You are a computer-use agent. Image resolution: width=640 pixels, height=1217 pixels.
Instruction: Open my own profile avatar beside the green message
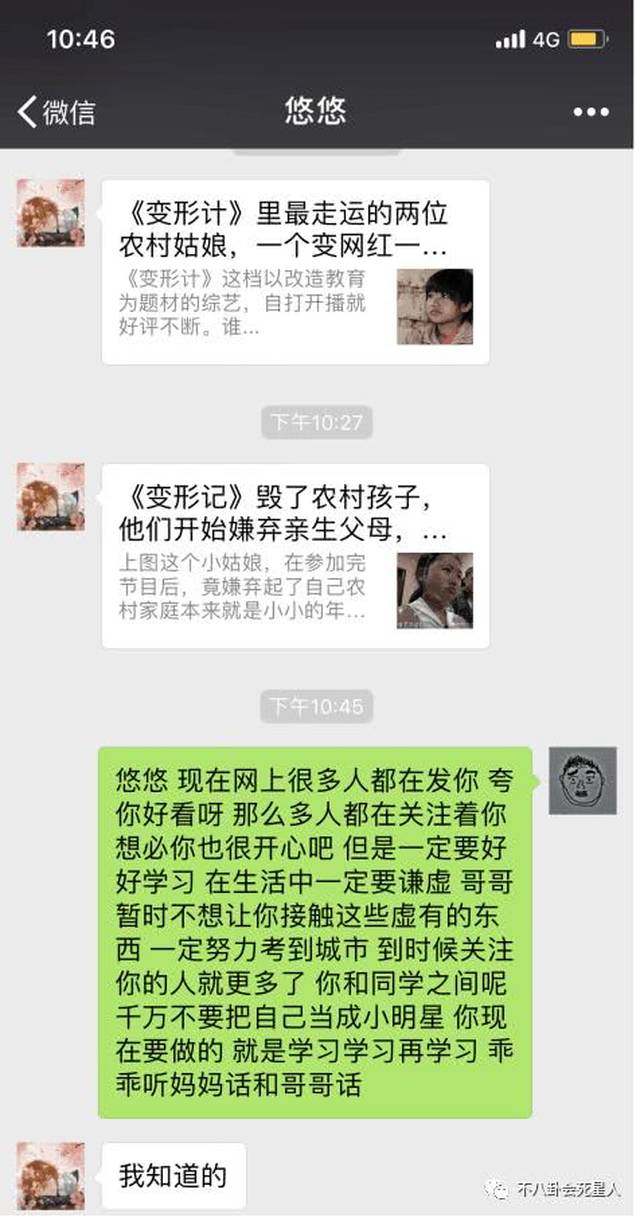pos(582,780)
